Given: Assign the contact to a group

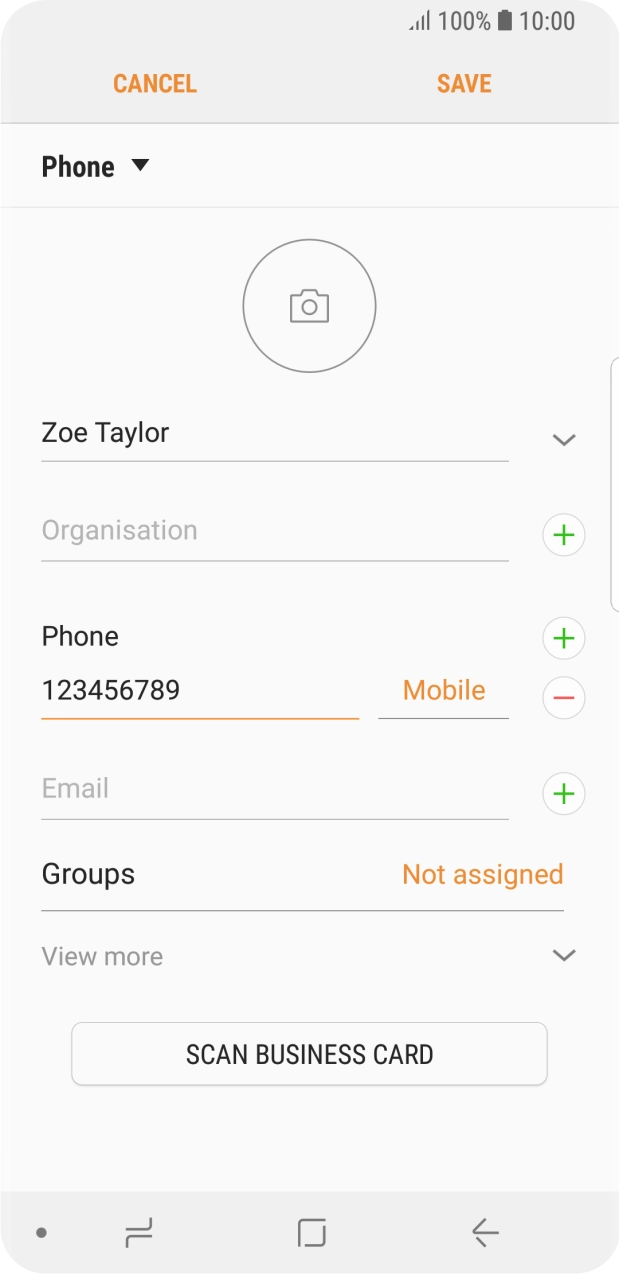Looking at the screenshot, I should pyautogui.click(x=482, y=875).
